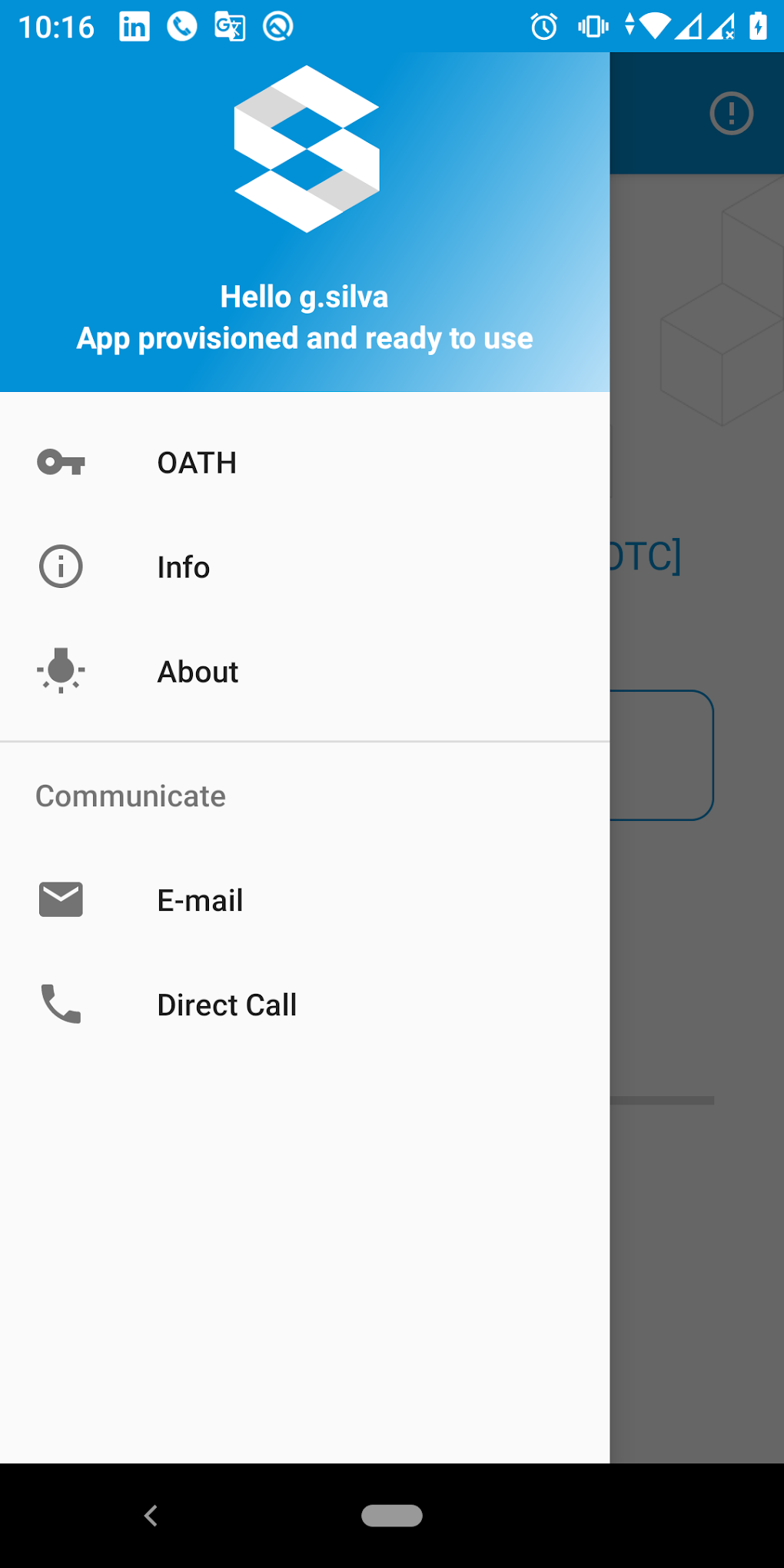Tap the alarm clock status bar icon
Image resolution: width=784 pixels, height=1568 pixels.
[543, 27]
